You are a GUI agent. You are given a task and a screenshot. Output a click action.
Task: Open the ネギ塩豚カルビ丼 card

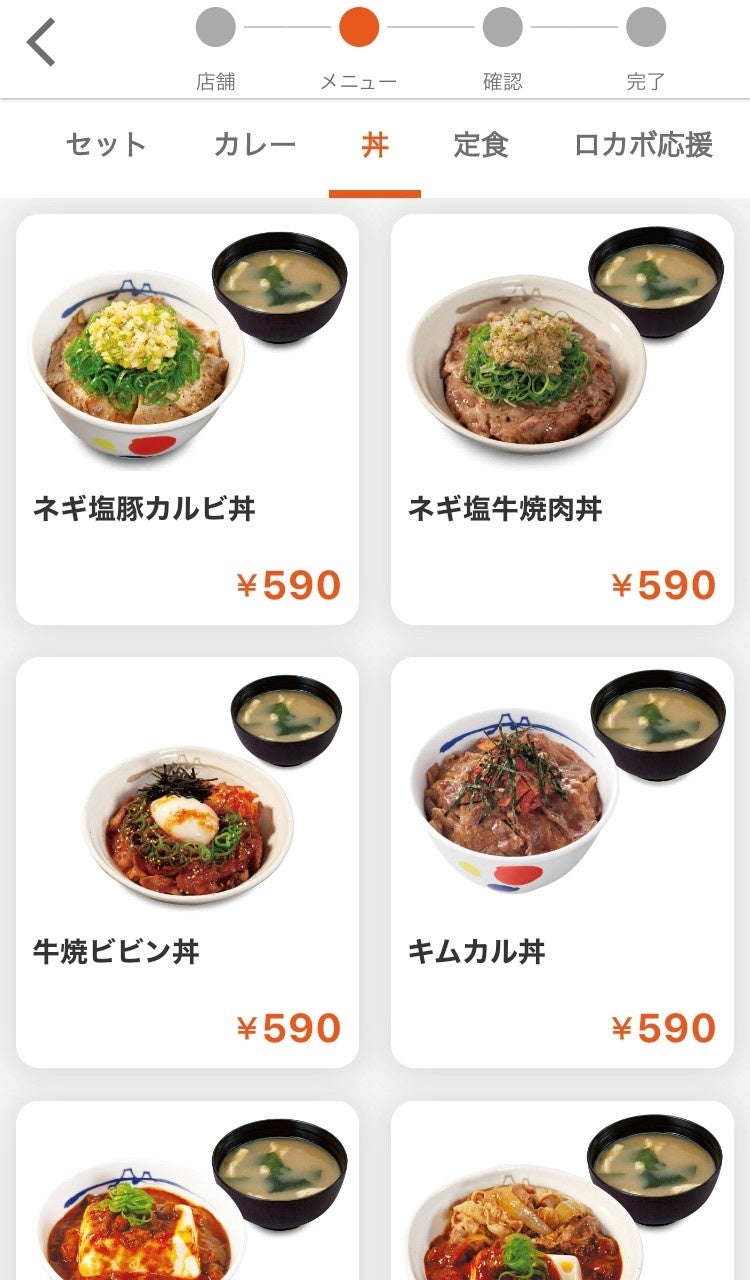click(x=187, y=419)
